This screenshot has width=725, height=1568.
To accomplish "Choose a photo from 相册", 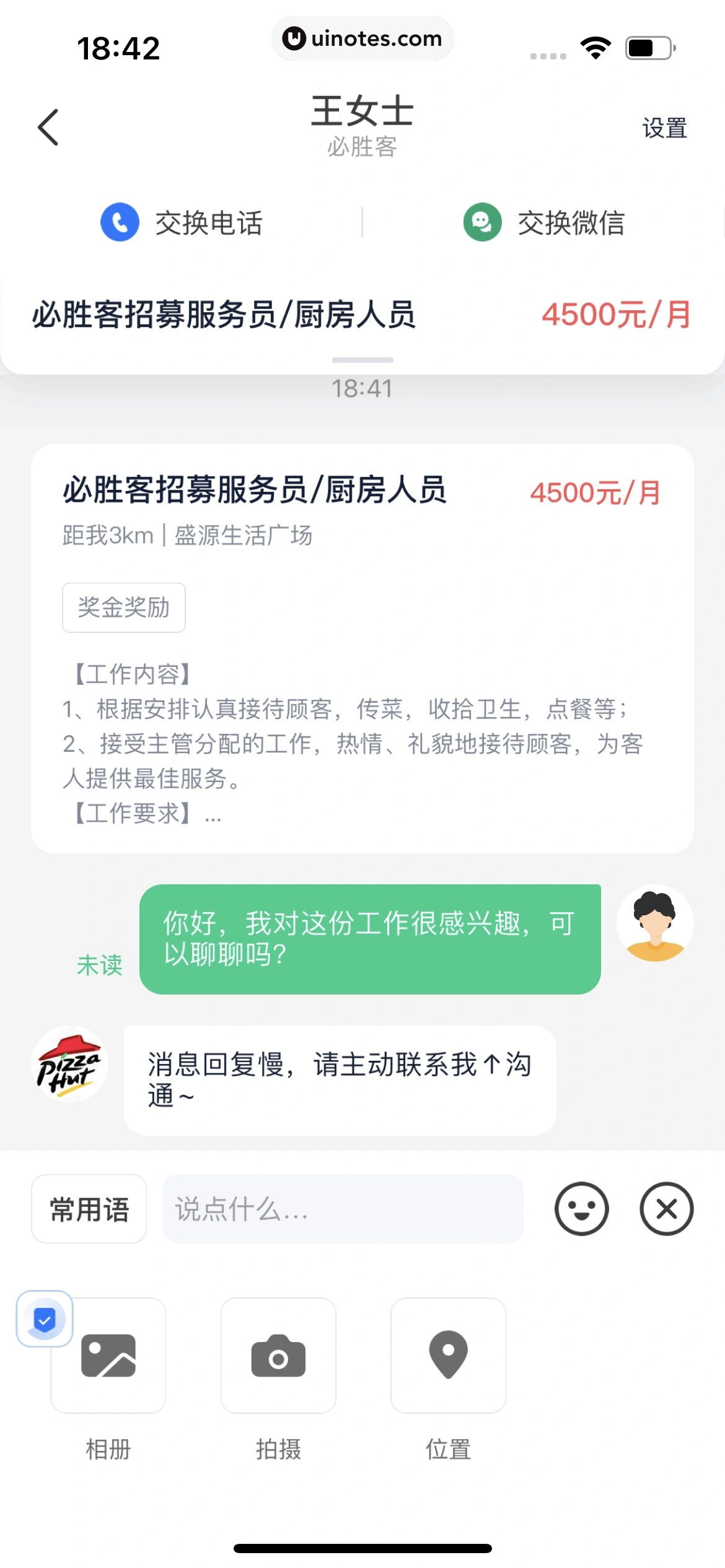I will (108, 1356).
